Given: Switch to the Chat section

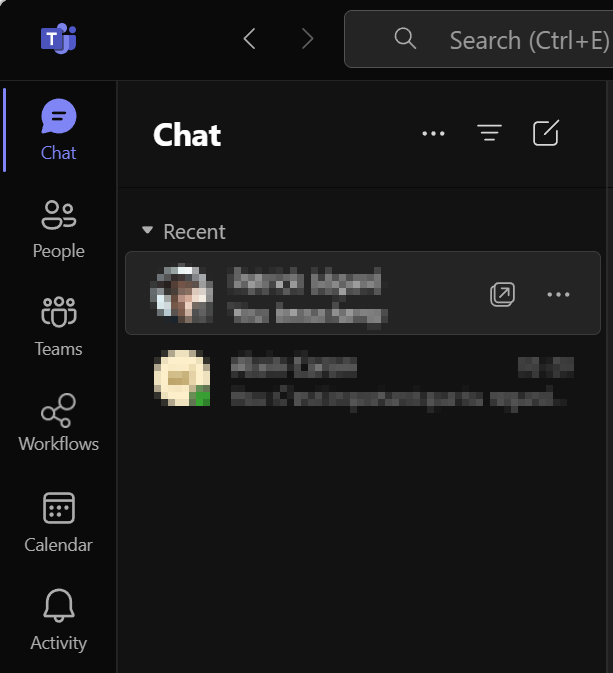Looking at the screenshot, I should 58,130.
